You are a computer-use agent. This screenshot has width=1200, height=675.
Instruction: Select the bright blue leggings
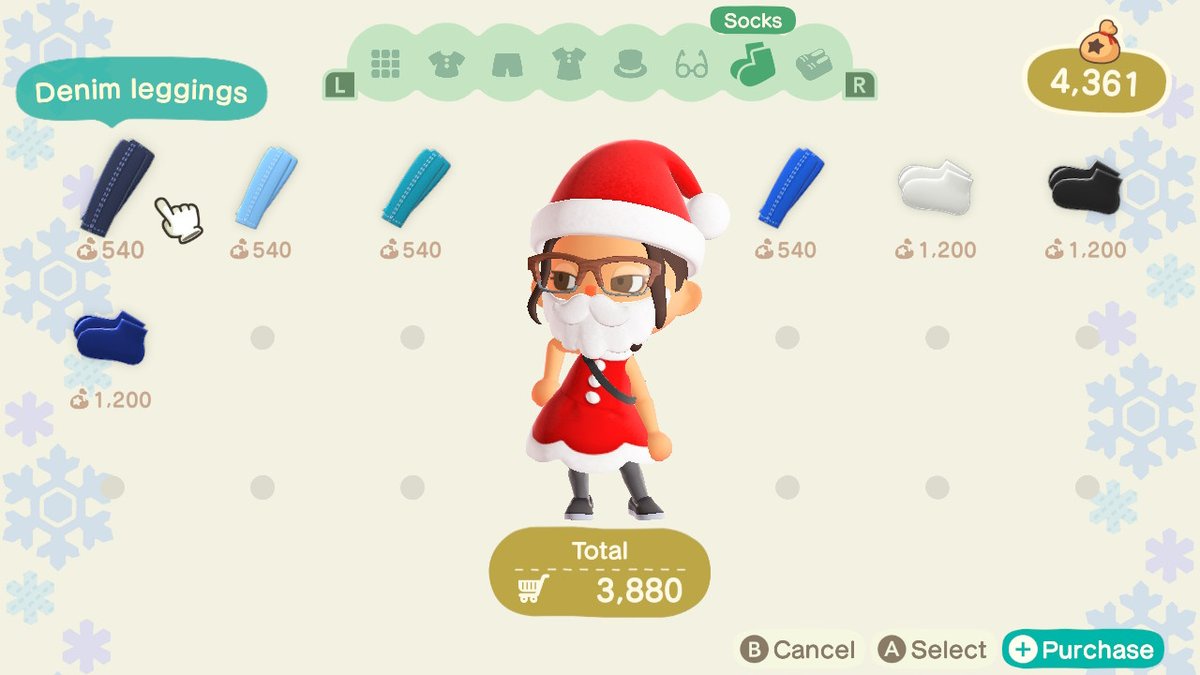(x=788, y=186)
